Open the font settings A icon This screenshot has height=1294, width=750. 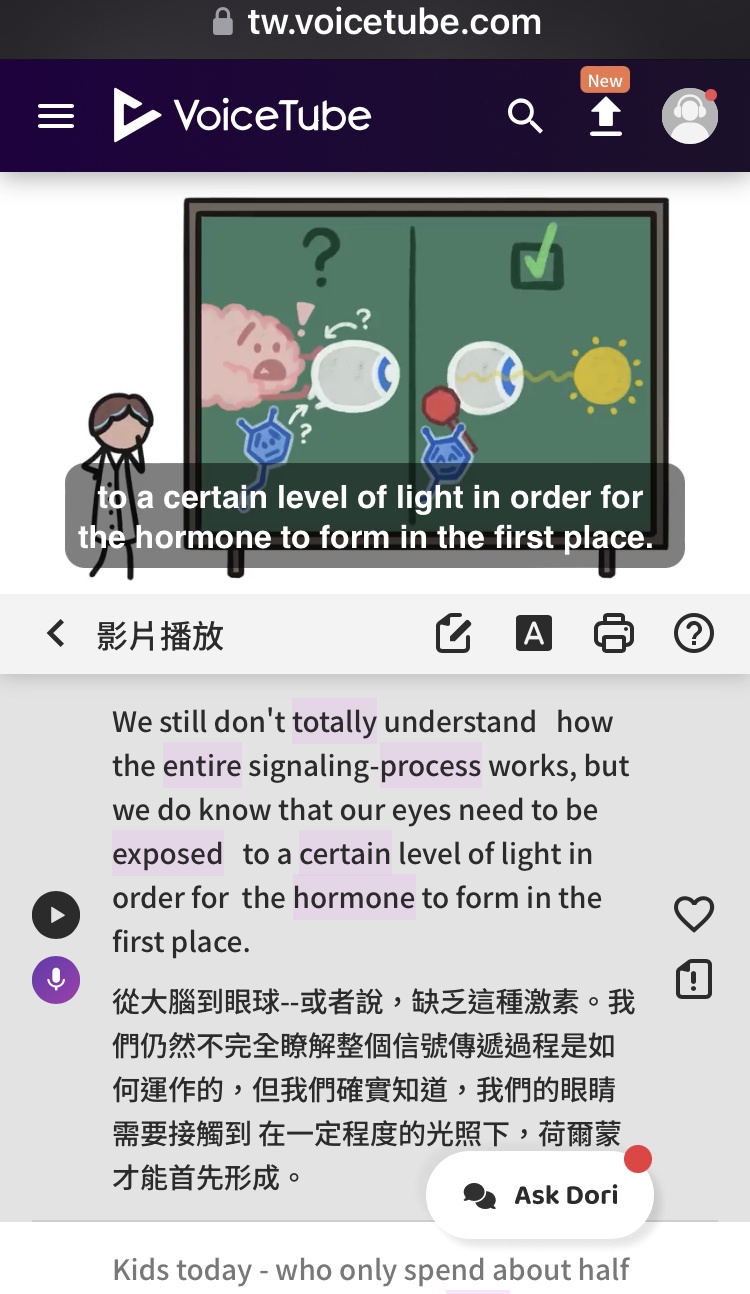pyautogui.click(x=534, y=634)
